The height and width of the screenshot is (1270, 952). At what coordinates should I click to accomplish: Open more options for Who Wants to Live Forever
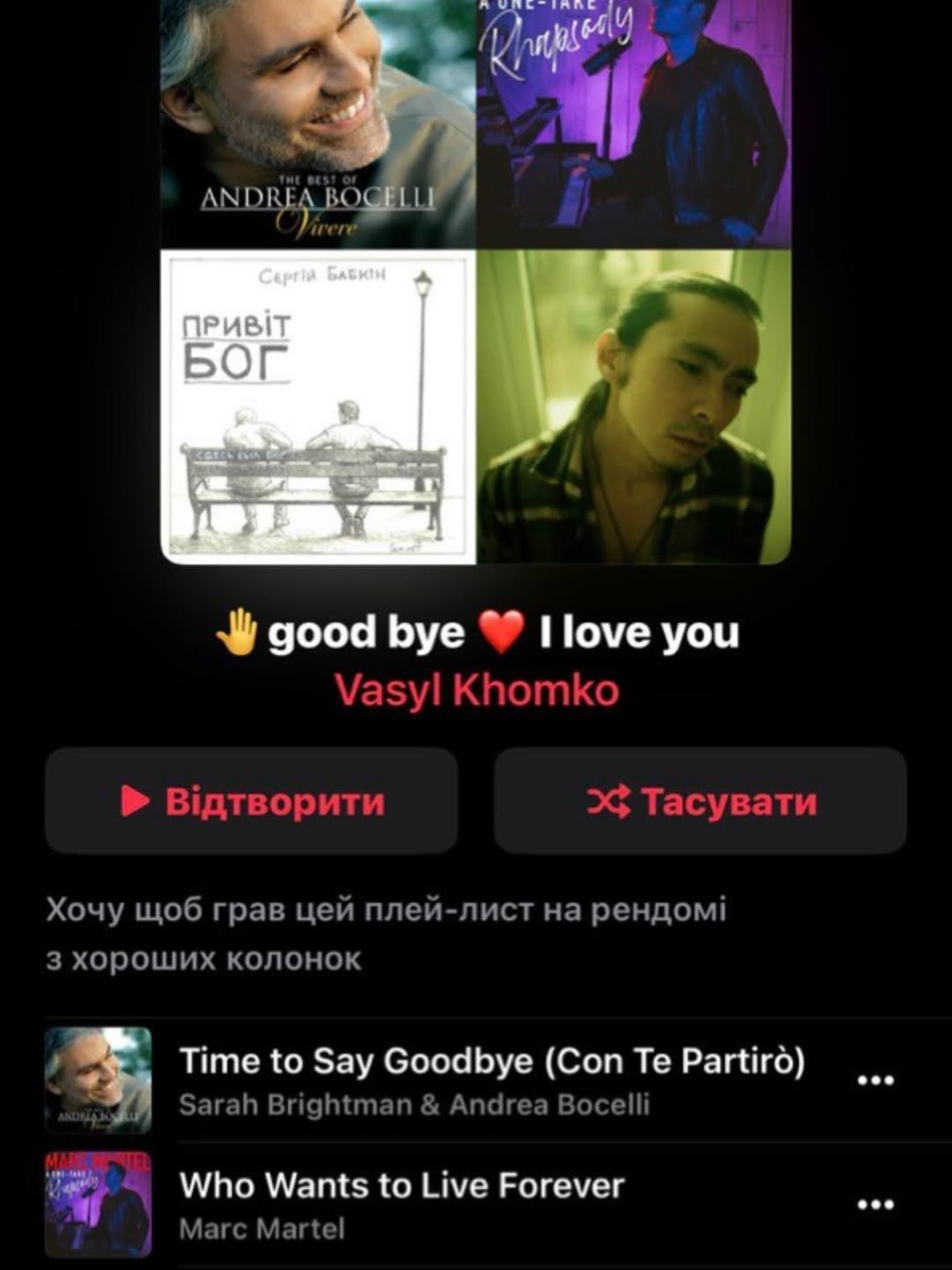coord(875,1205)
